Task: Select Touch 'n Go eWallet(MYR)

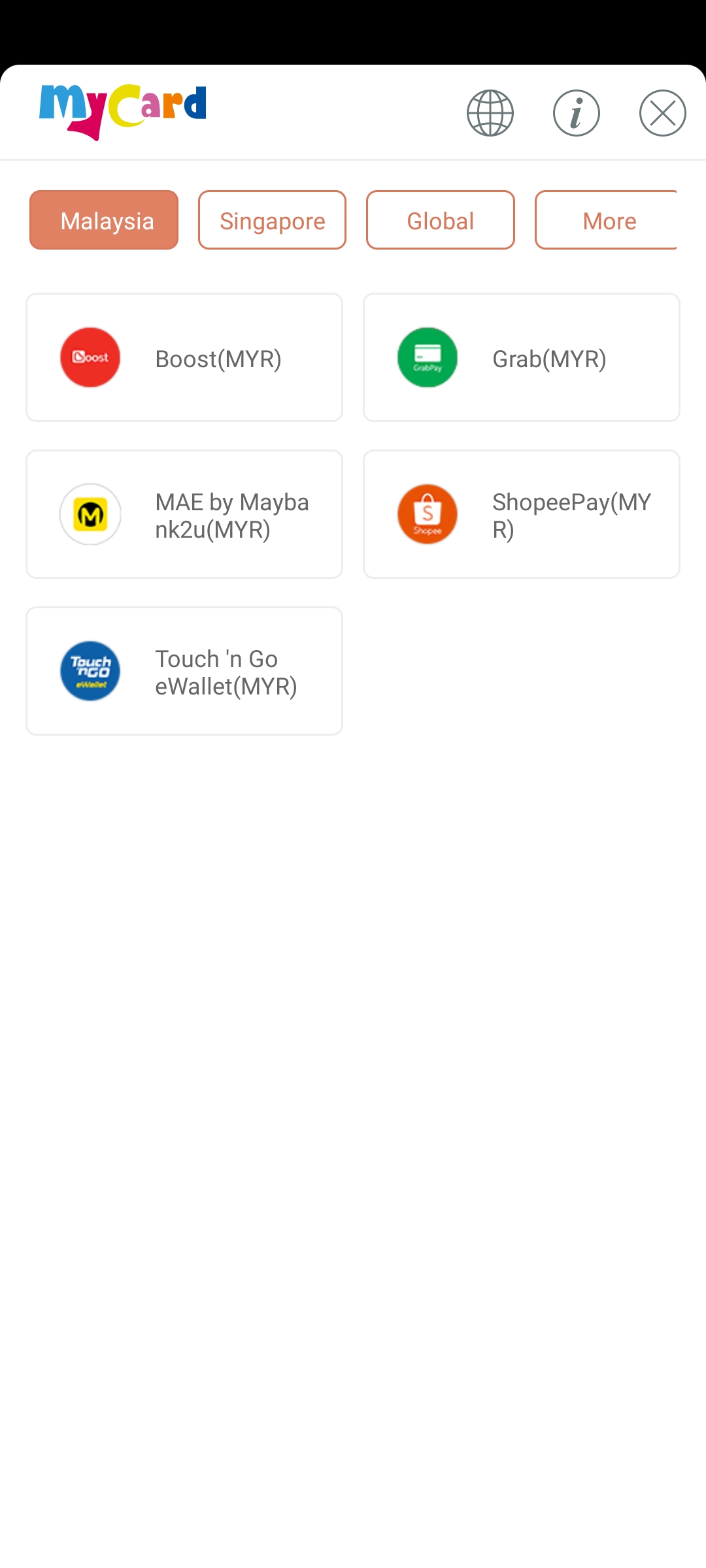Action: coord(184,671)
